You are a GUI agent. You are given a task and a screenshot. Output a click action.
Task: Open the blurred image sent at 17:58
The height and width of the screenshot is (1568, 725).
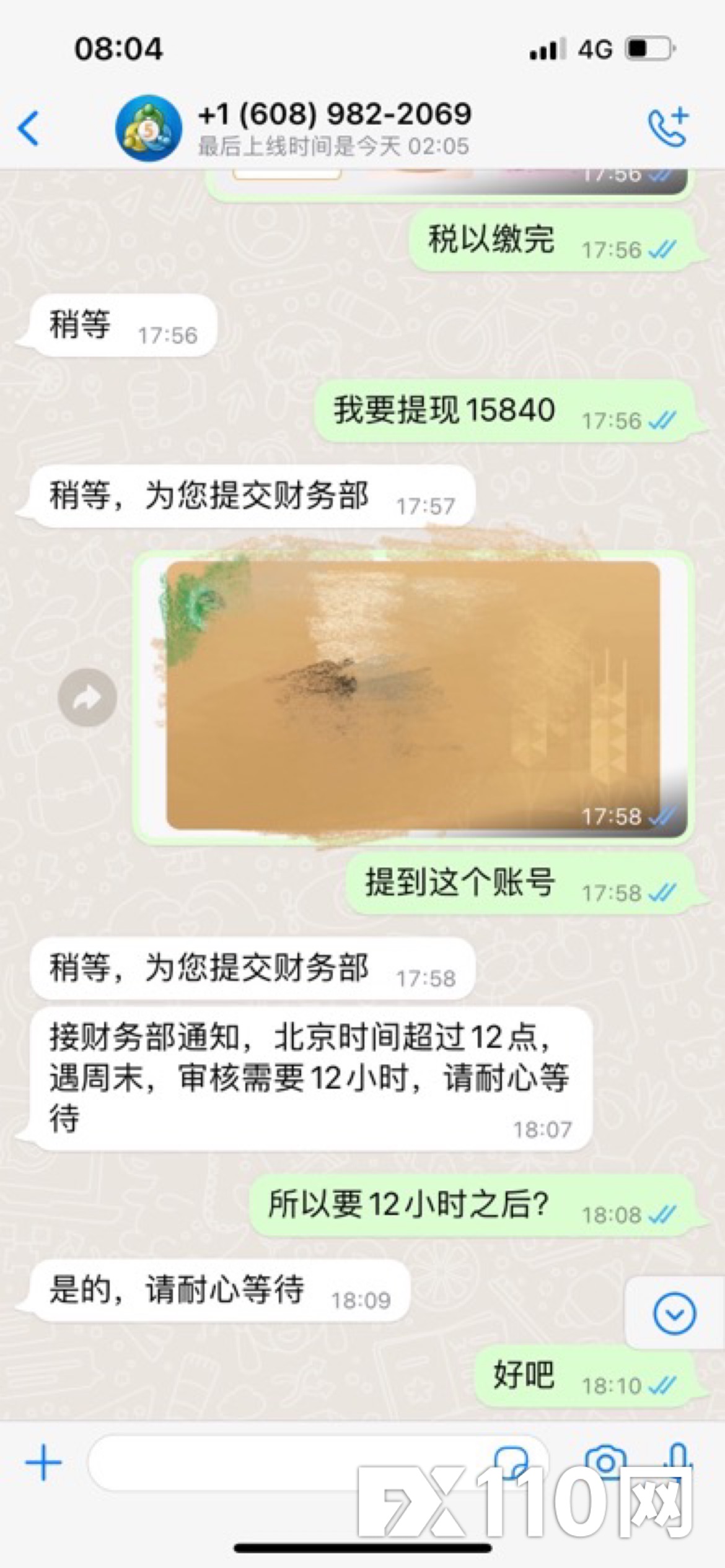pyautogui.click(x=413, y=696)
